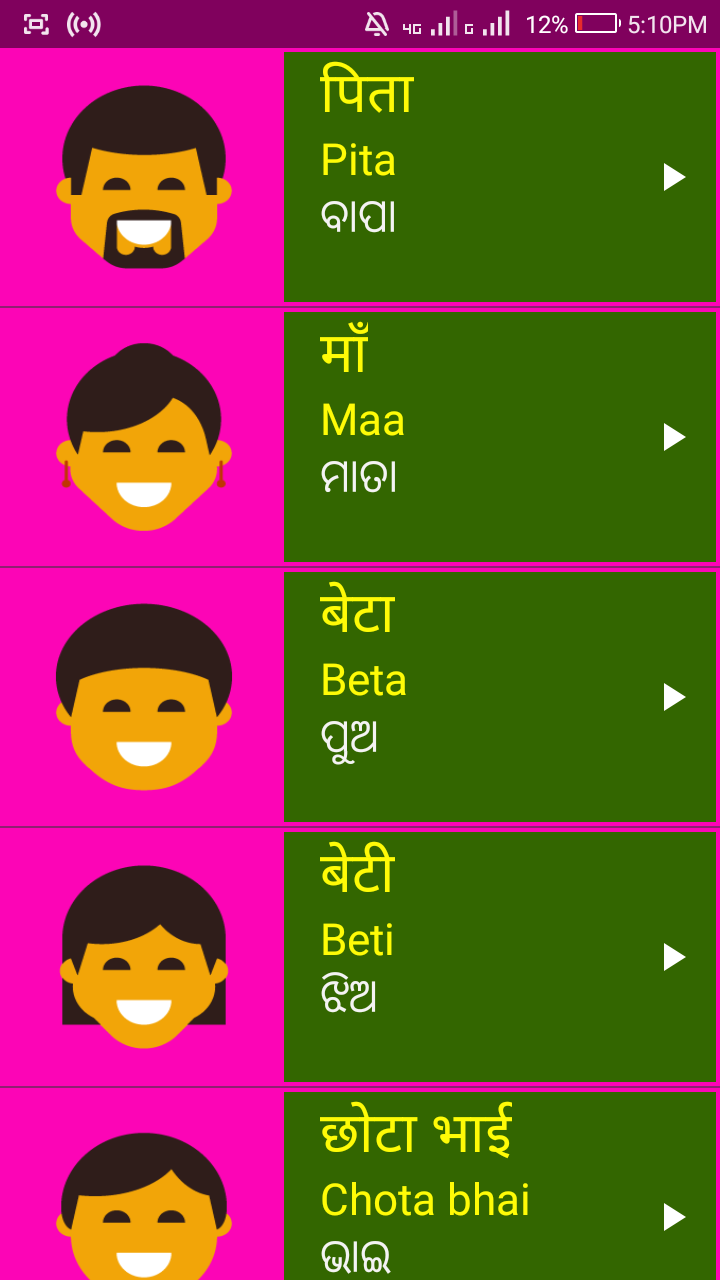Tap the son face icon beside Beta
The width and height of the screenshot is (720, 1280).
[145, 697]
